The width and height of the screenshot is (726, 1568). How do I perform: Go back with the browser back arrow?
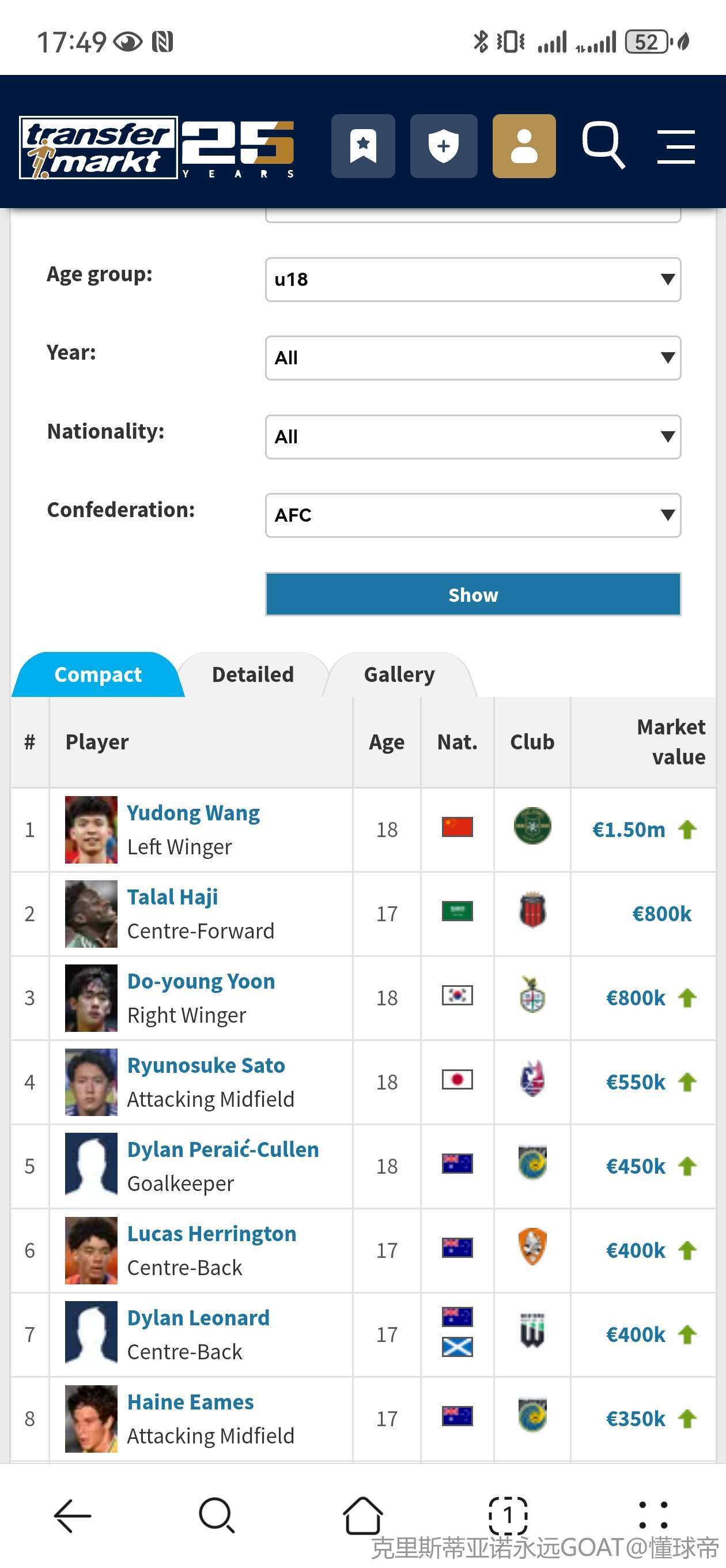tap(73, 1515)
